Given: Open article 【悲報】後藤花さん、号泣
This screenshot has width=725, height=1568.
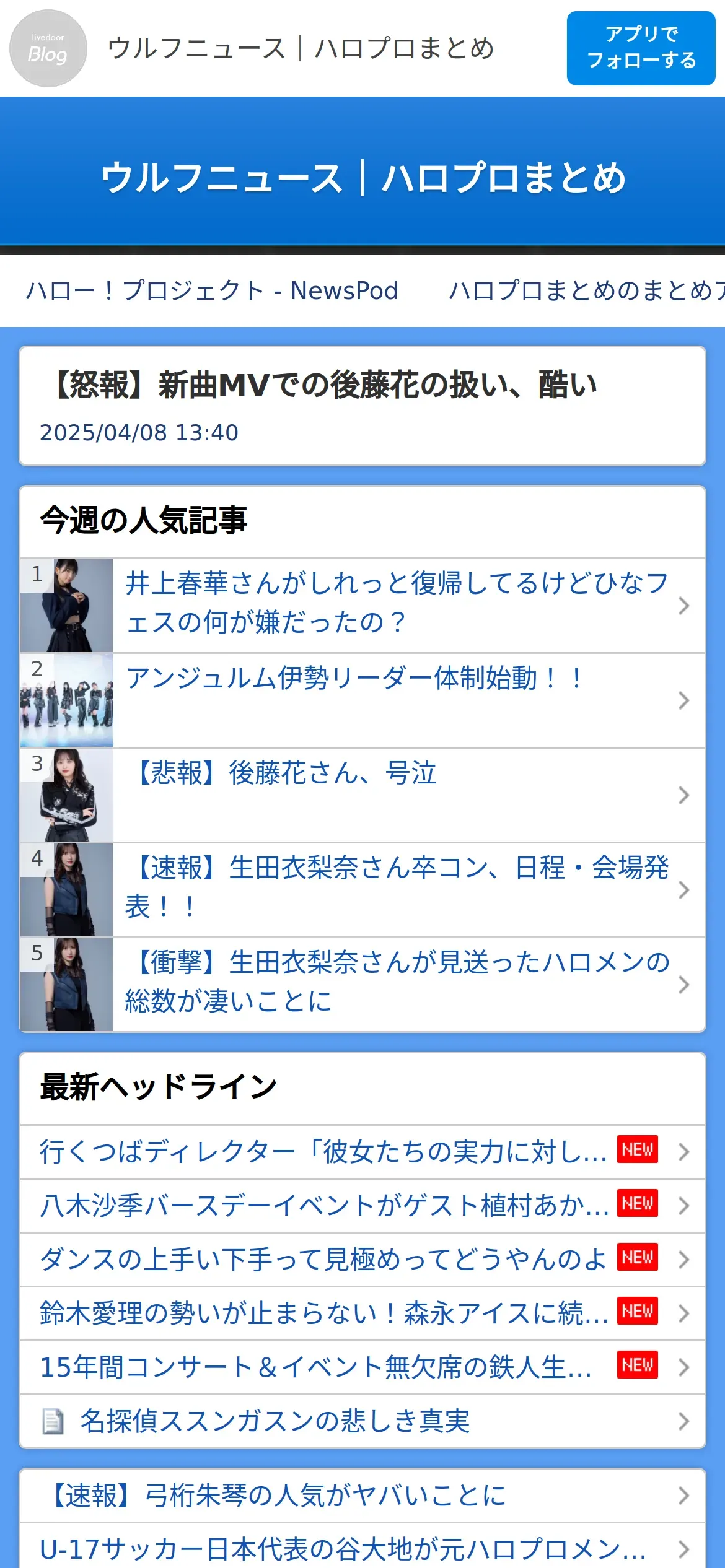Looking at the screenshot, I should pos(397,795).
